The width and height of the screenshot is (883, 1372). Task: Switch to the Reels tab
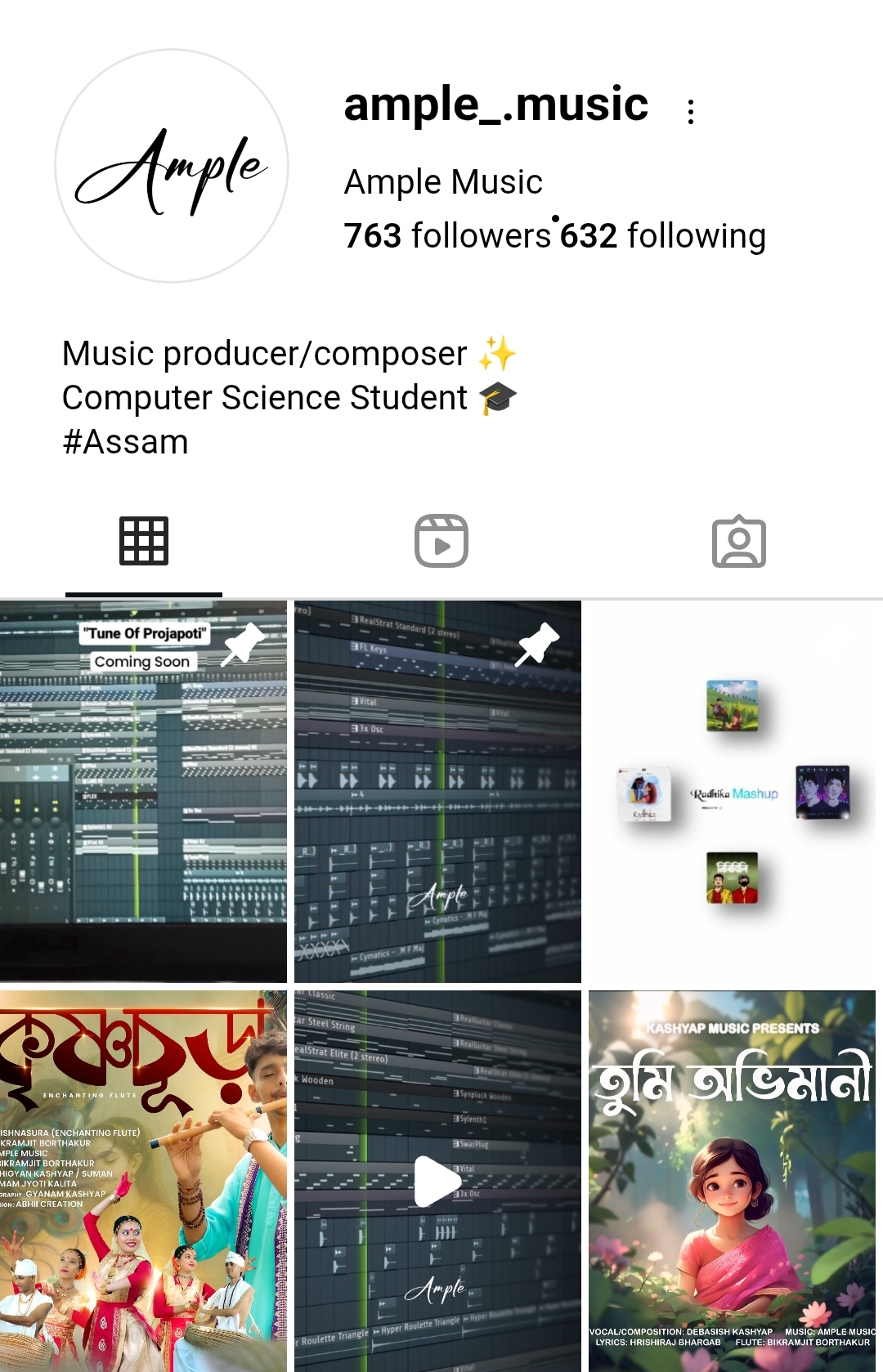pyautogui.click(x=441, y=541)
